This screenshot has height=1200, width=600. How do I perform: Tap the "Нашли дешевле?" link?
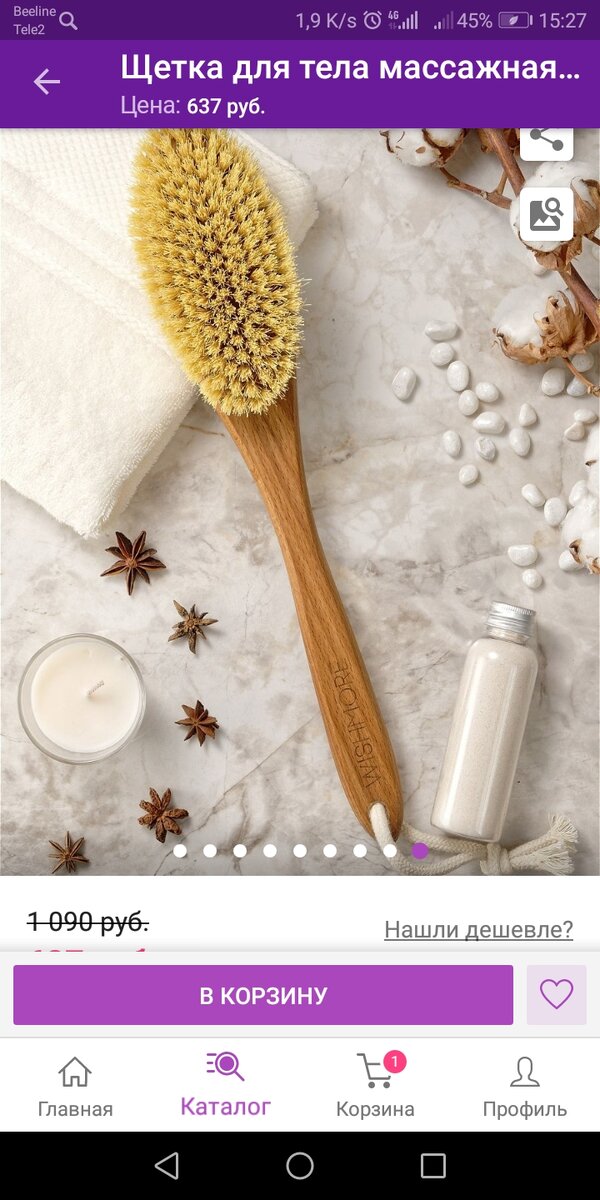click(478, 930)
